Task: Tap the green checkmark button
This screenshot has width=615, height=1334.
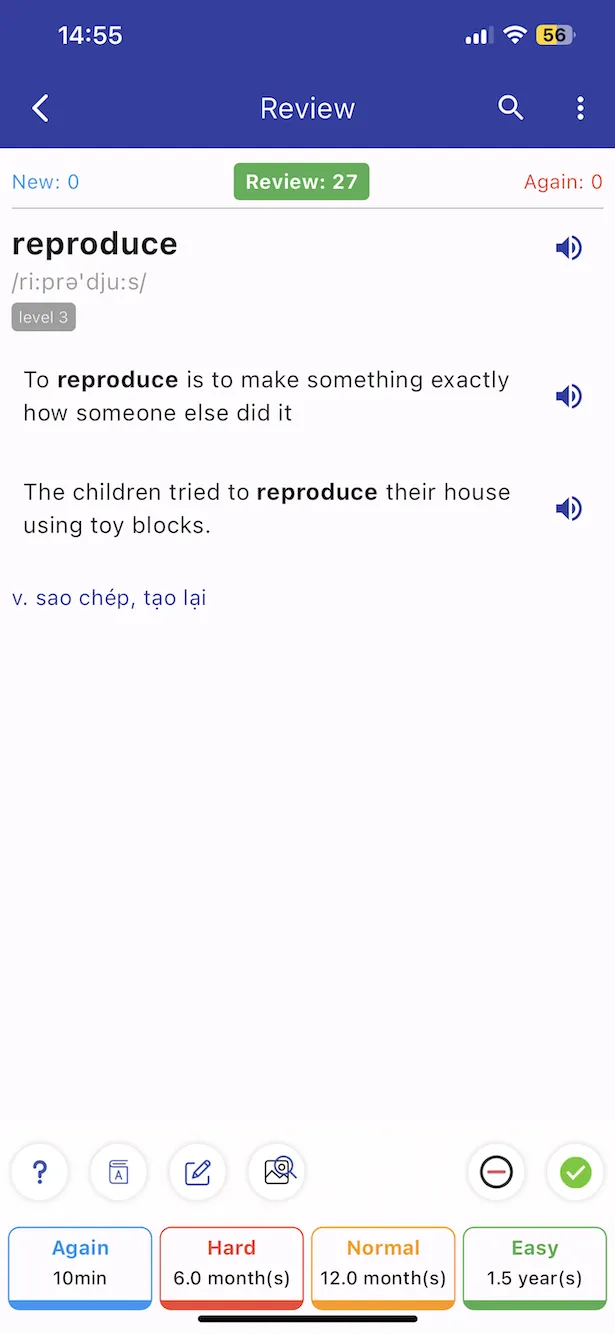Action: [575, 1171]
